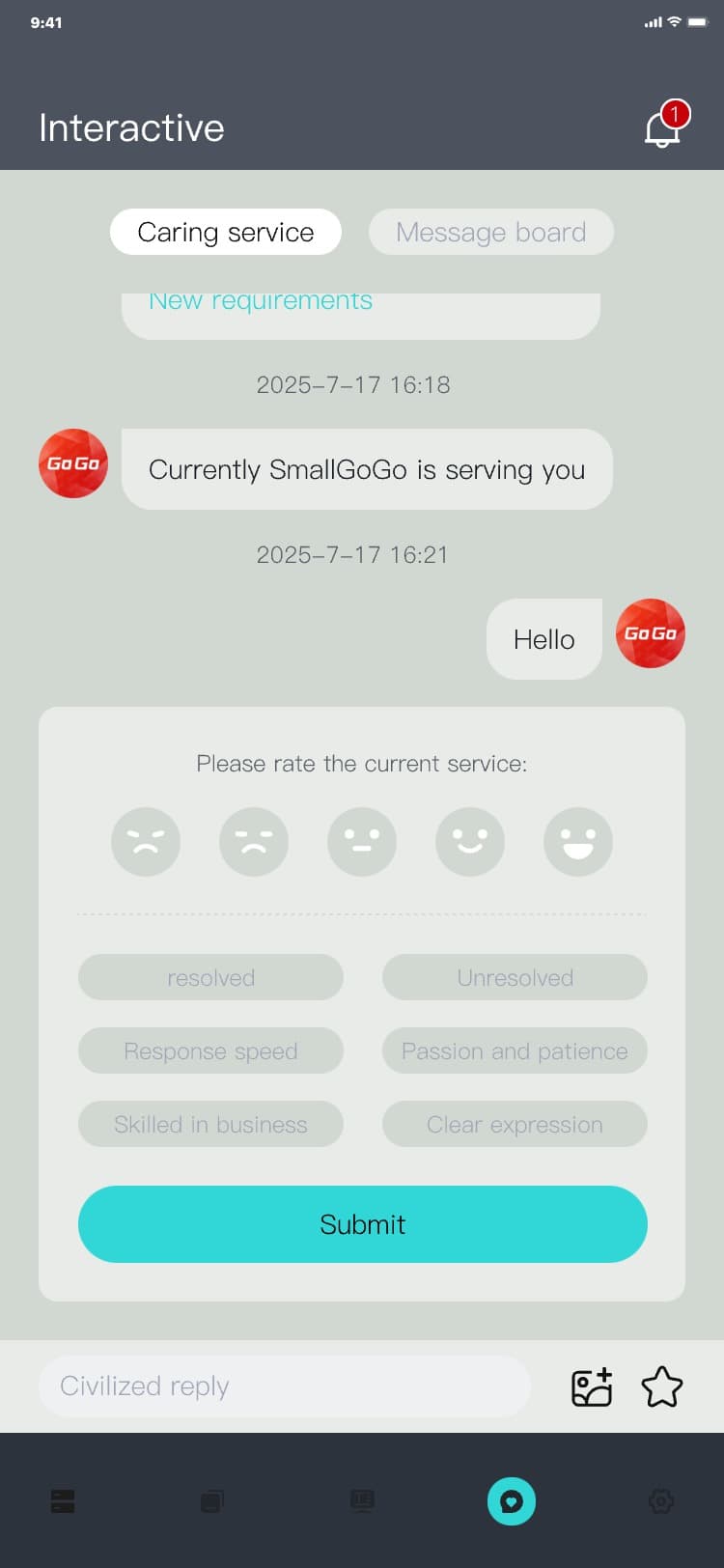Choose the neutral face rating
This screenshot has height=1568, width=724.
click(x=362, y=841)
